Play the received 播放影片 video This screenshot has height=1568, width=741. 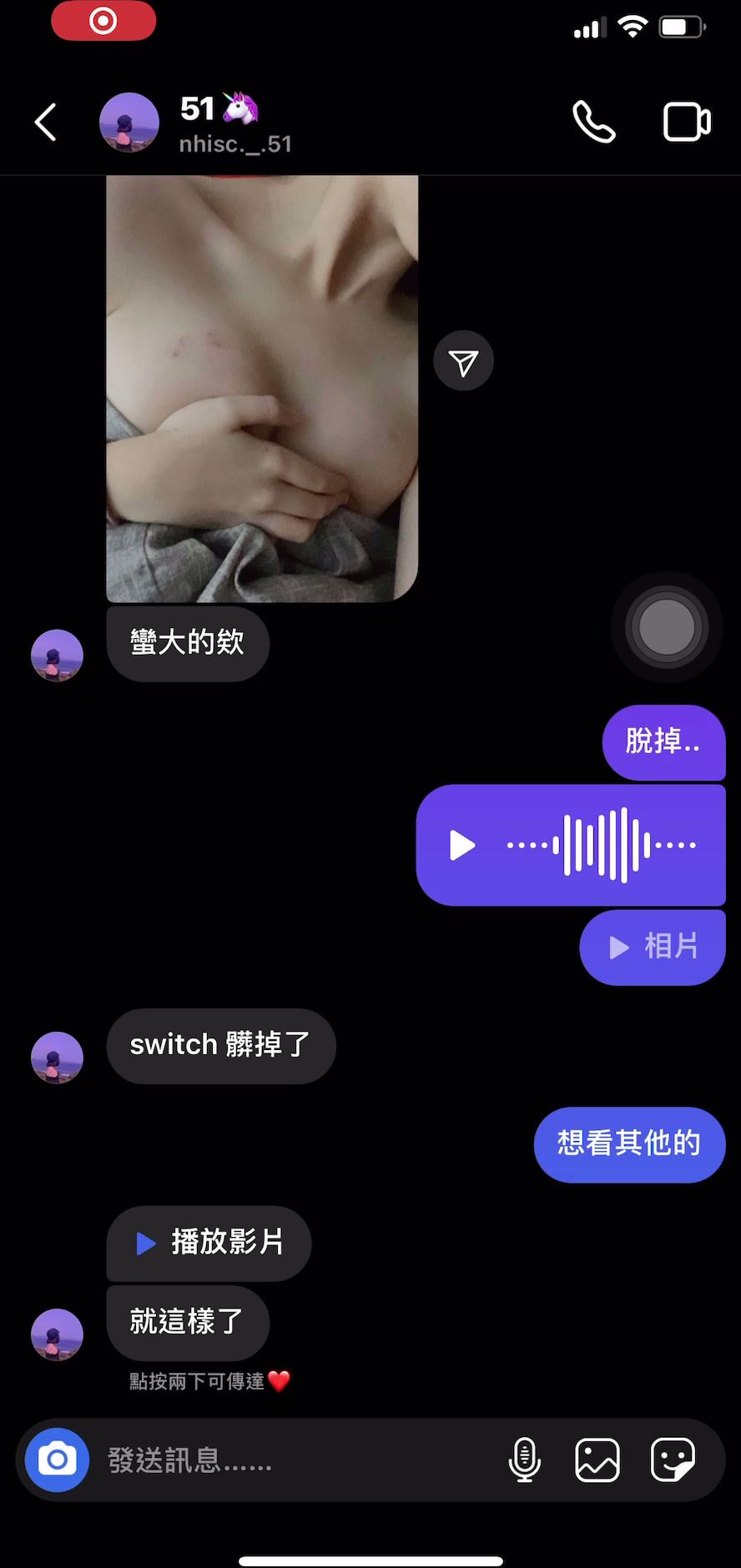click(209, 1243)
